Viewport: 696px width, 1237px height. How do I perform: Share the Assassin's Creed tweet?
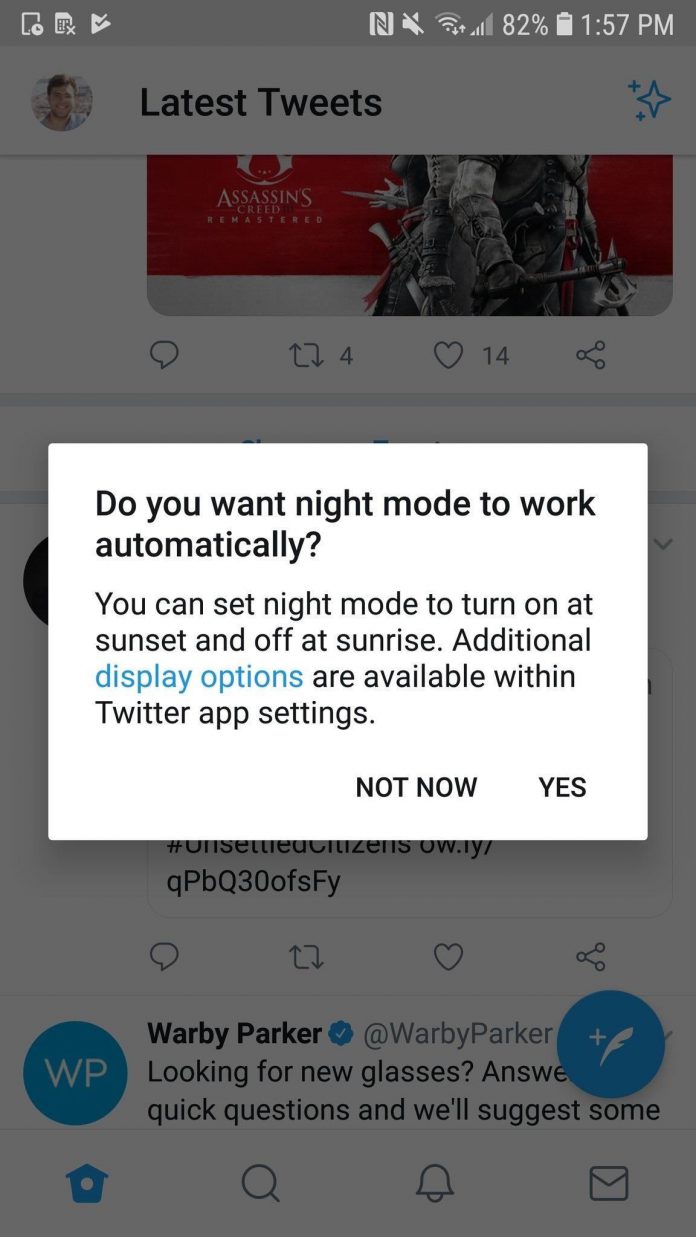pos(590,355)
